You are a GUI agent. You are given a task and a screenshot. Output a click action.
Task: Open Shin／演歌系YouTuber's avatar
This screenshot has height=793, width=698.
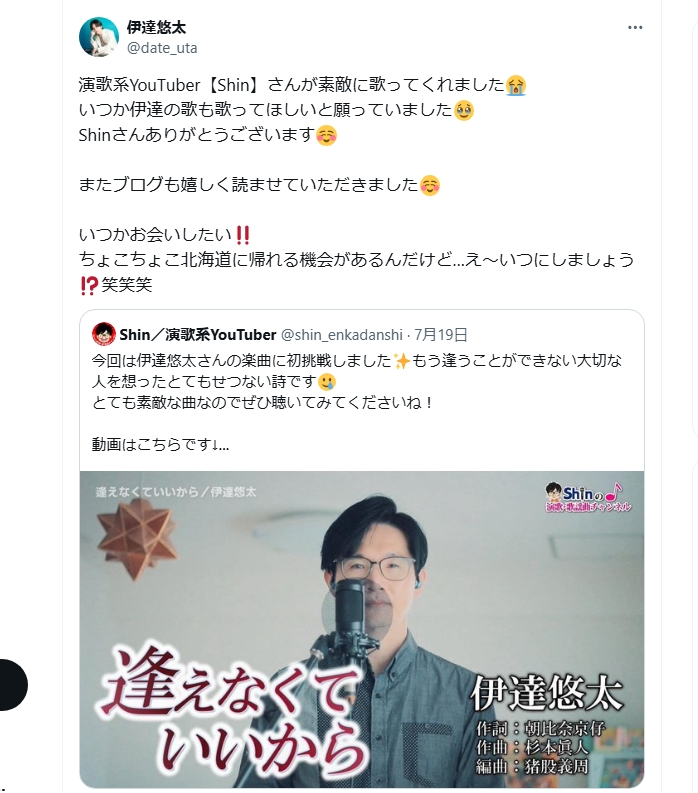click(x=103, y=334)
